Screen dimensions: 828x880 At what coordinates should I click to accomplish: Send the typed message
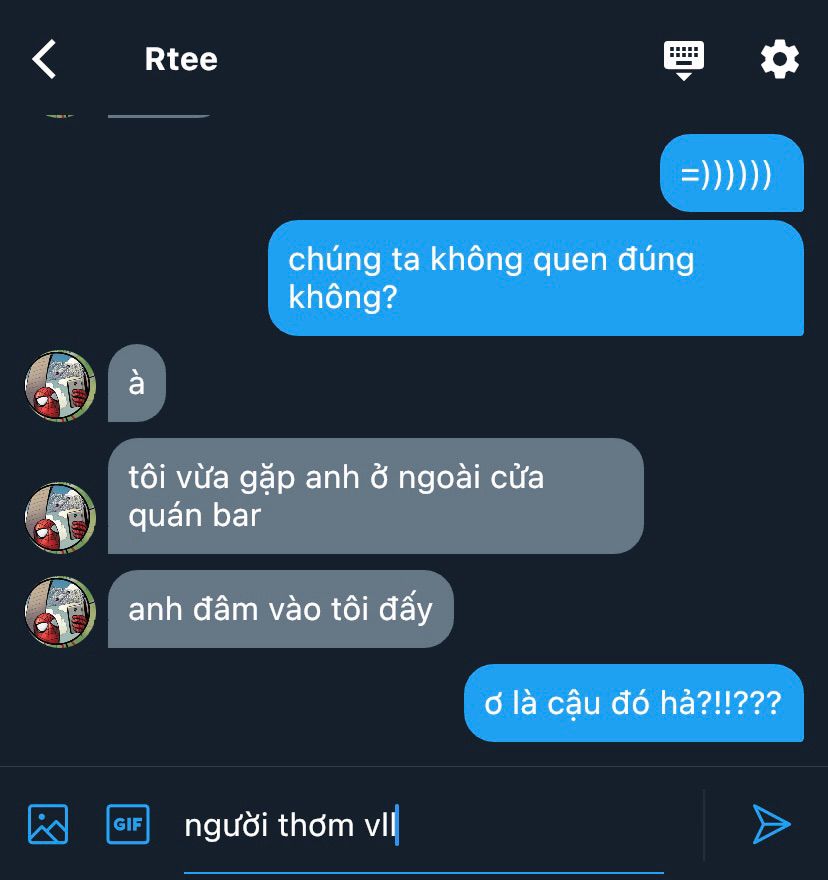(771, 824)
